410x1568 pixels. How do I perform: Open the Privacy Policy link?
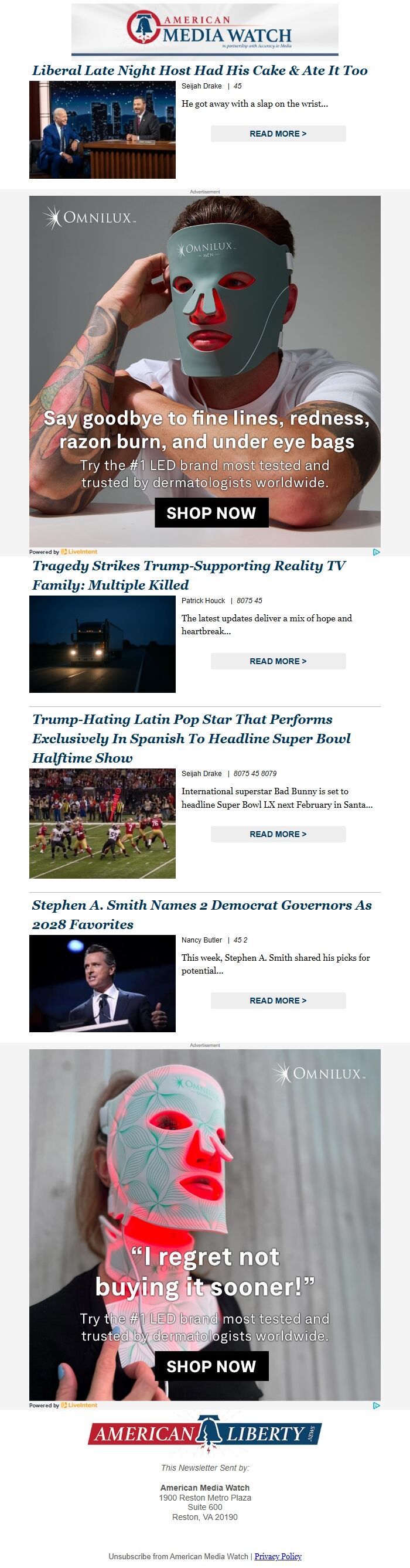click(278, 1556)
